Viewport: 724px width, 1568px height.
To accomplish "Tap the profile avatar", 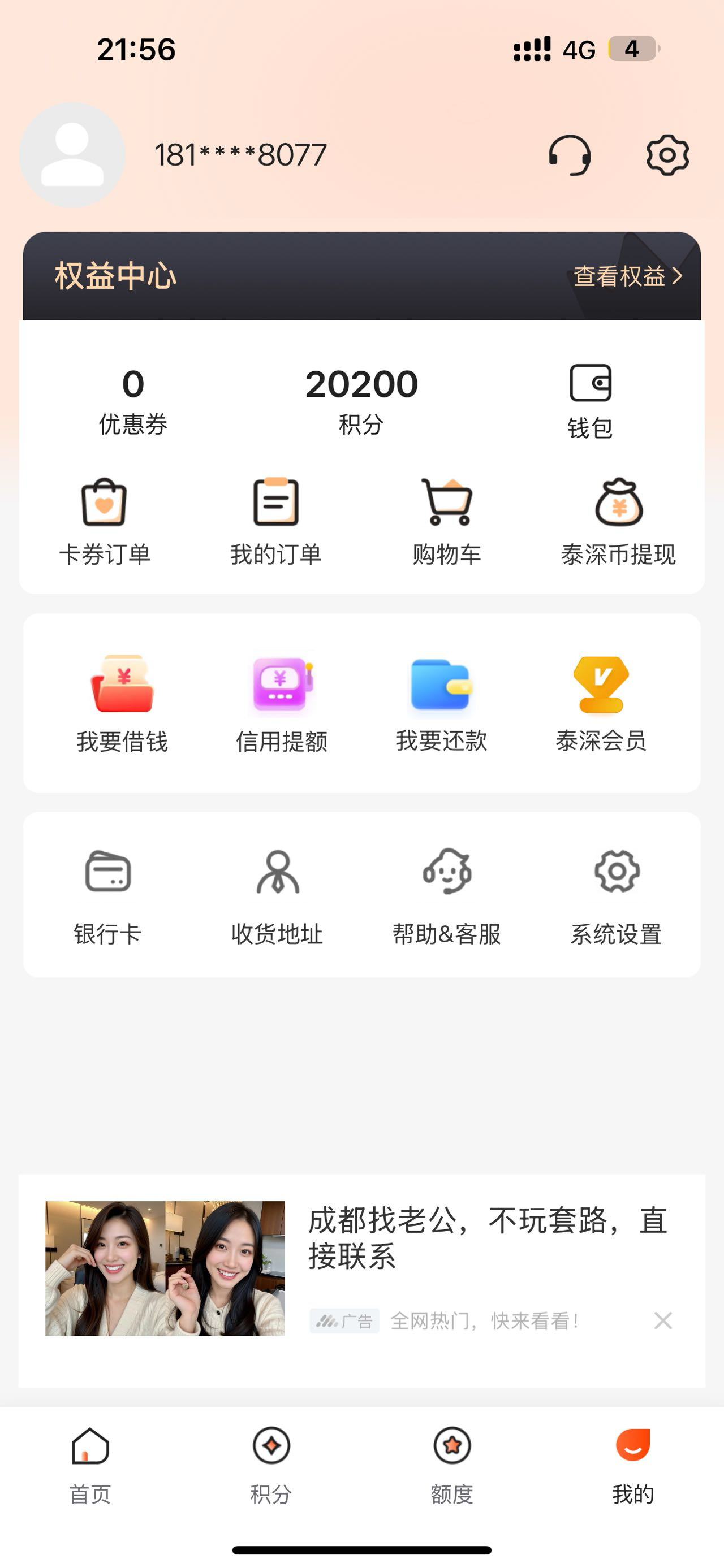I will click(x=72, y=155).
